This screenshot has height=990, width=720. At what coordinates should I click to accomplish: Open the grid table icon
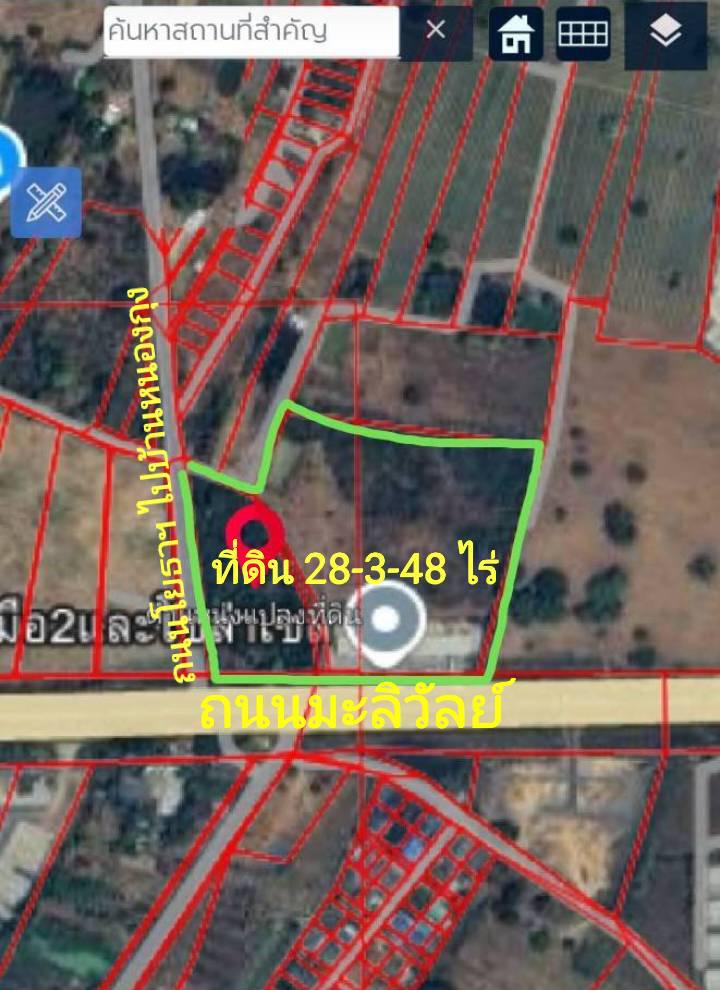[x=583, y=34]
